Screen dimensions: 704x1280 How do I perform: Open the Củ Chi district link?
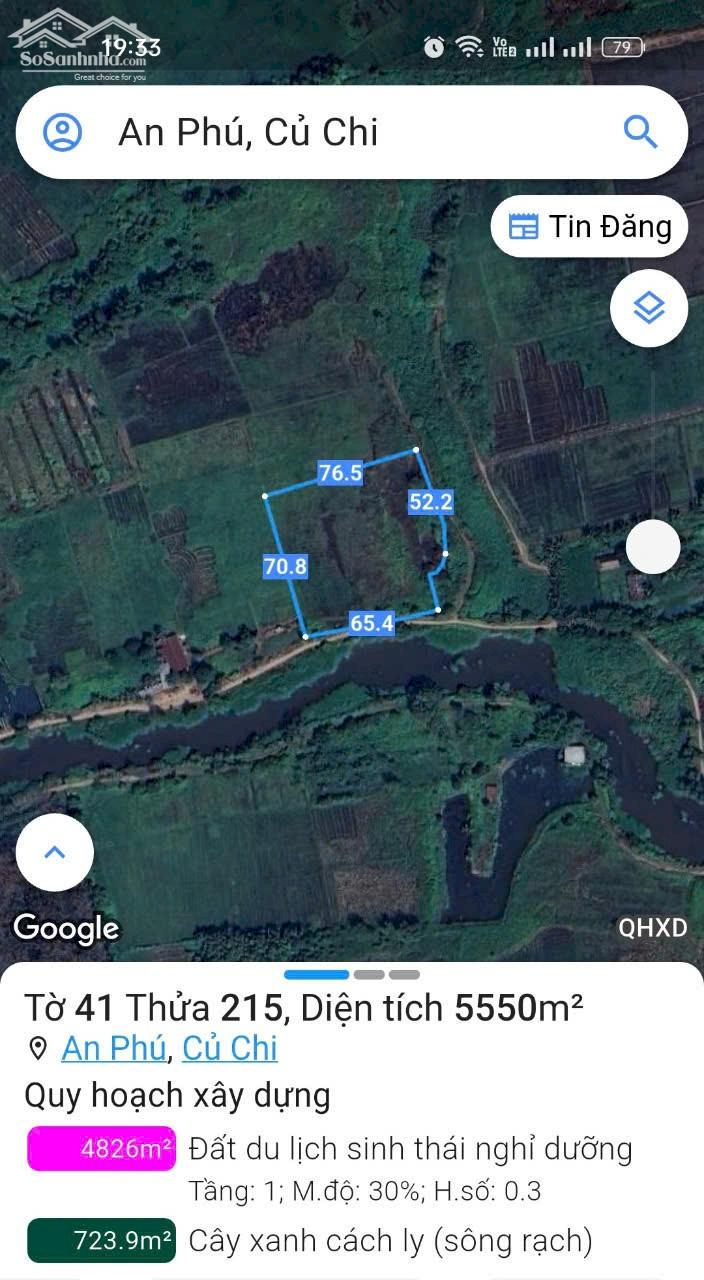click(x=229, y=1048)
